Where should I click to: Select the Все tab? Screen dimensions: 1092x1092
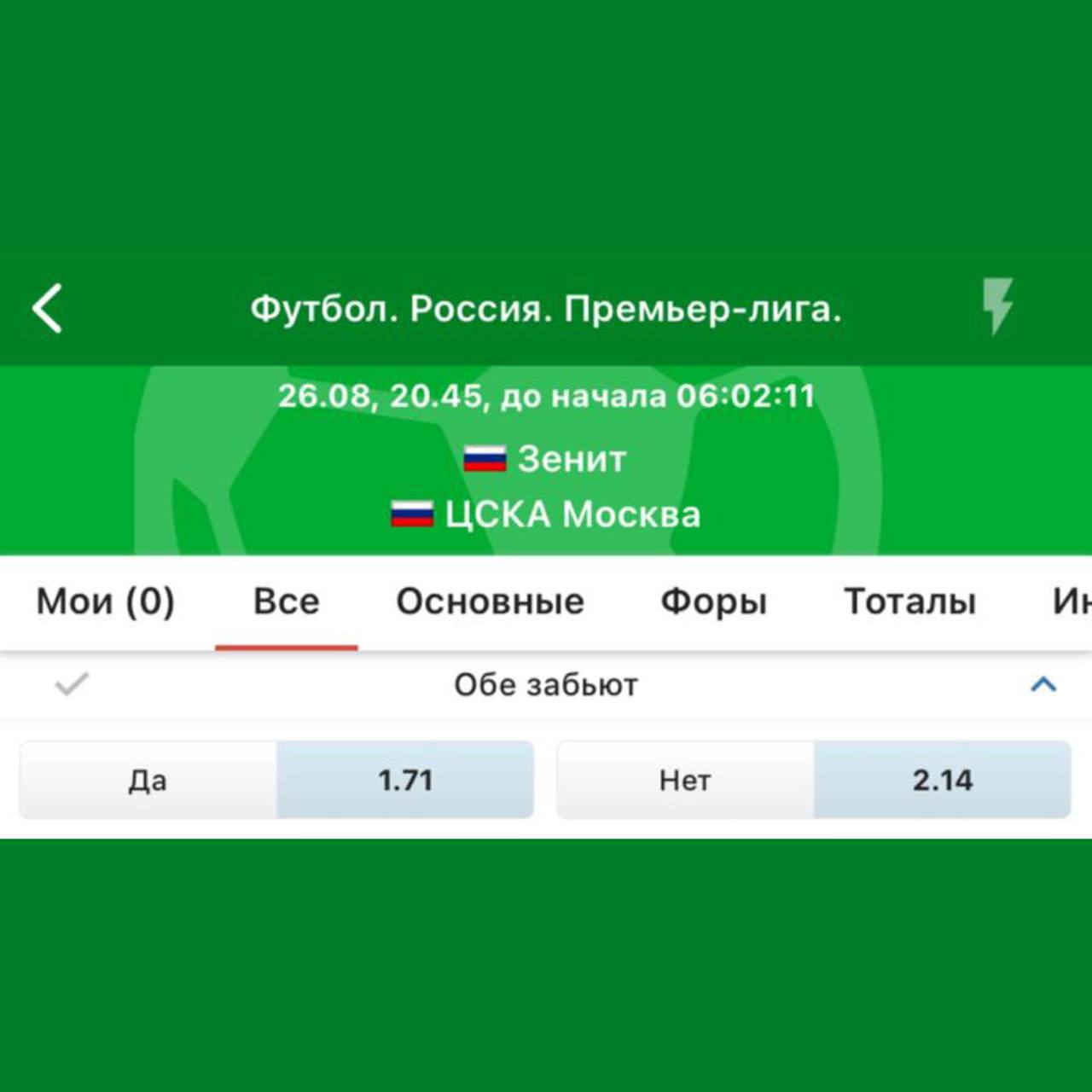coord(287,602)
